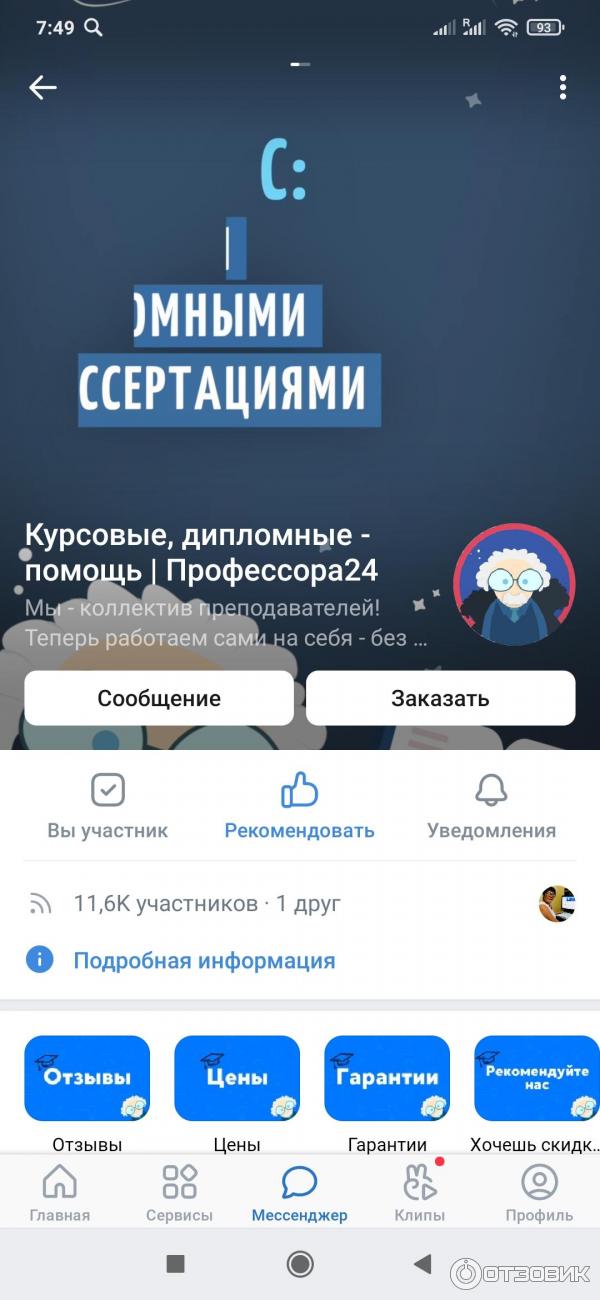Open the Цены menu tile
600x1300 pixels.
pos(237,1078)
